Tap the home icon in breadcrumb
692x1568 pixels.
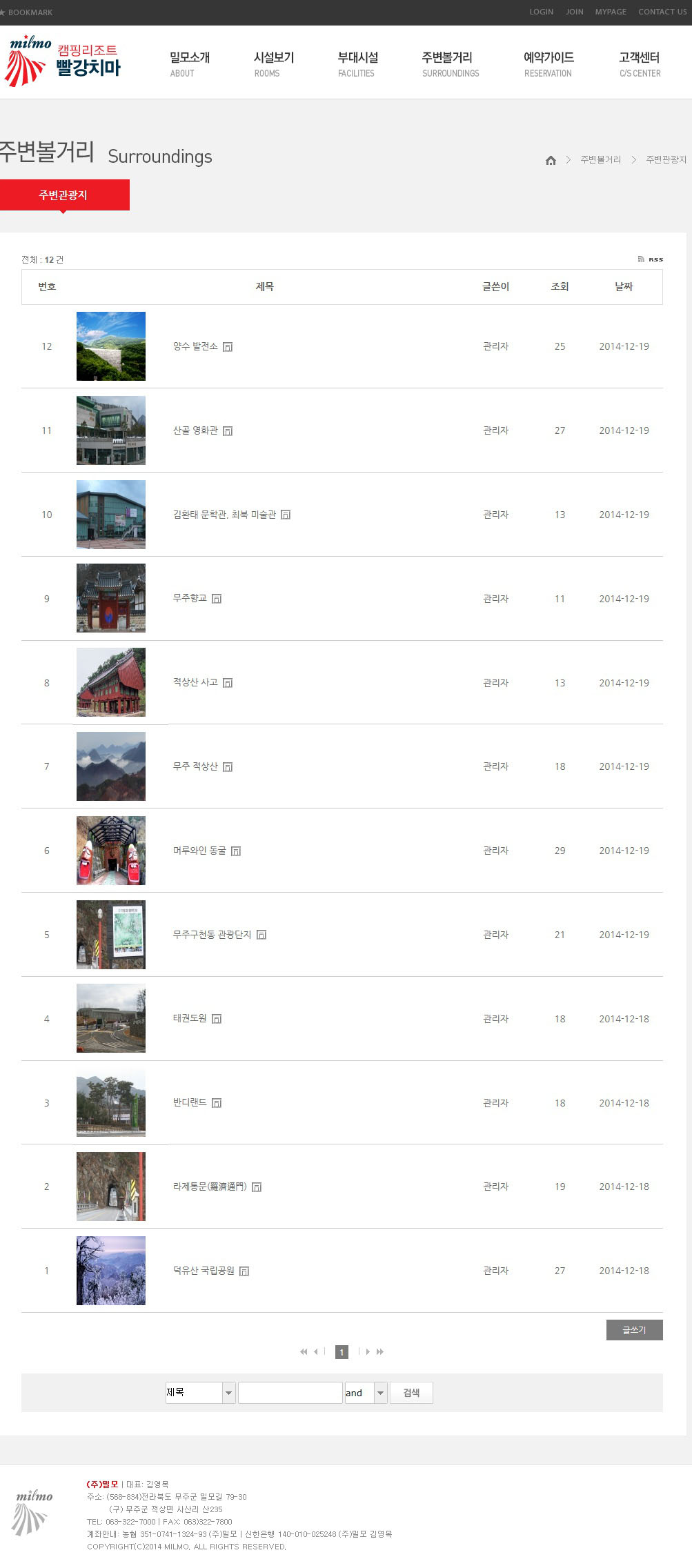click(551, 160)
